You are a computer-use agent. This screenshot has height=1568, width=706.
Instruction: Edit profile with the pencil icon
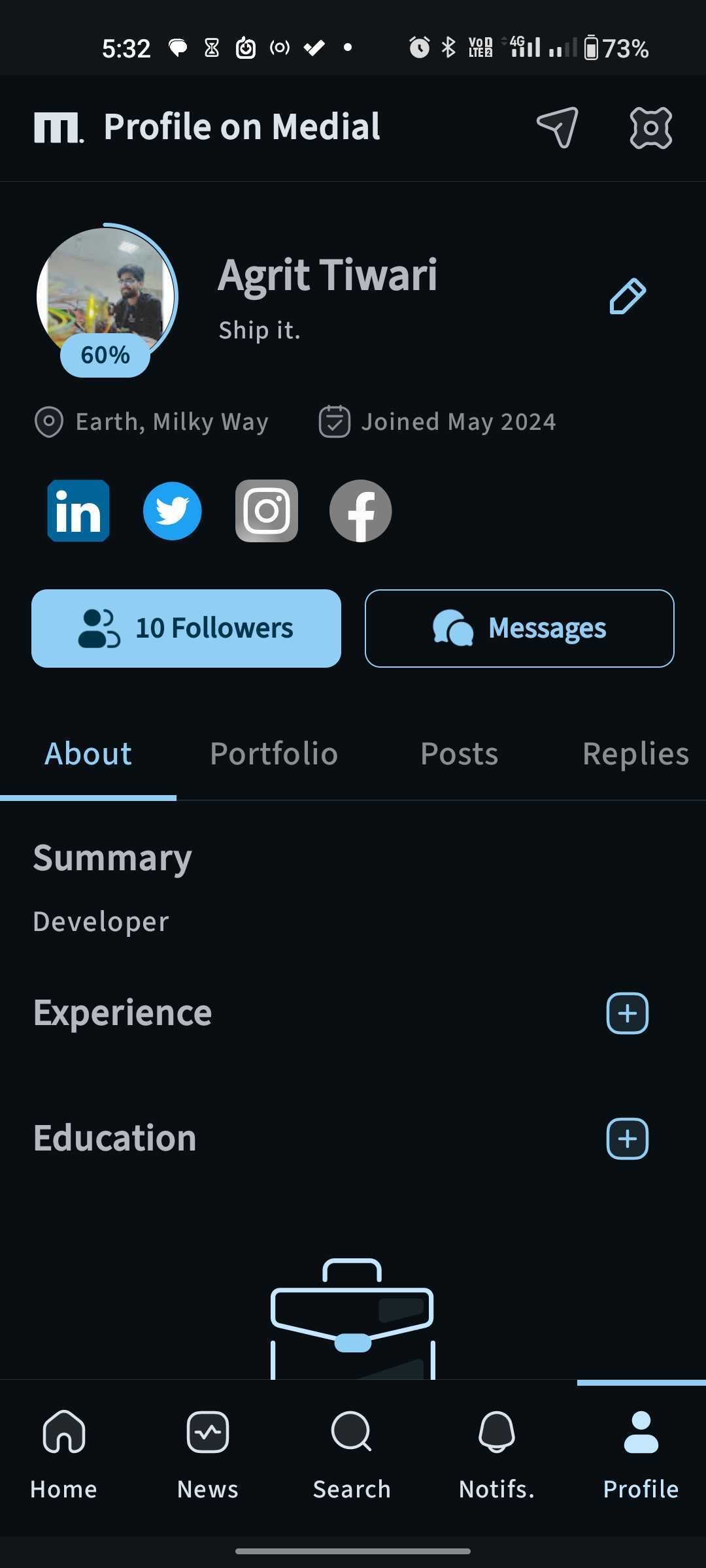[628, 296]
